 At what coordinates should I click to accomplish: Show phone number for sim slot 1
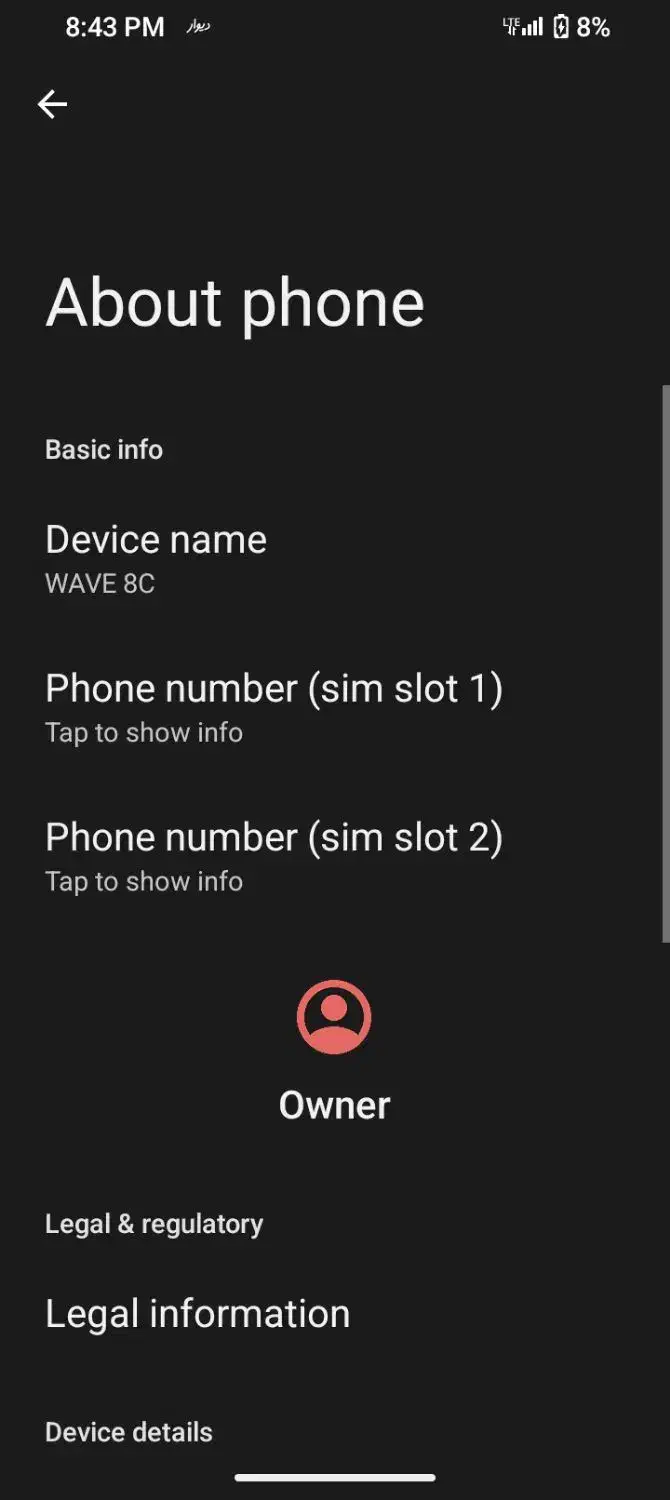(273, 707)
